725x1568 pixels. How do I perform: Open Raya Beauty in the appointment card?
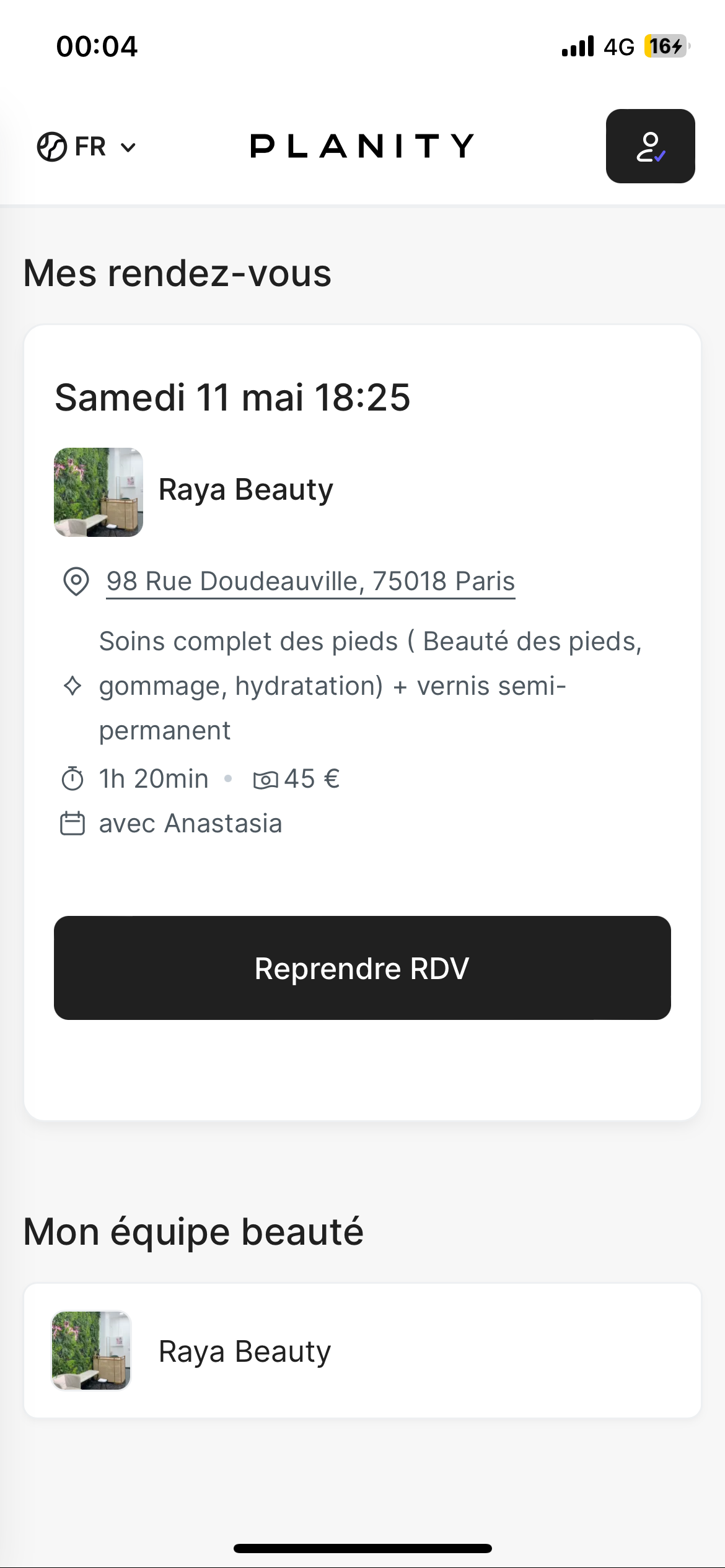click(x=245, y=490)
